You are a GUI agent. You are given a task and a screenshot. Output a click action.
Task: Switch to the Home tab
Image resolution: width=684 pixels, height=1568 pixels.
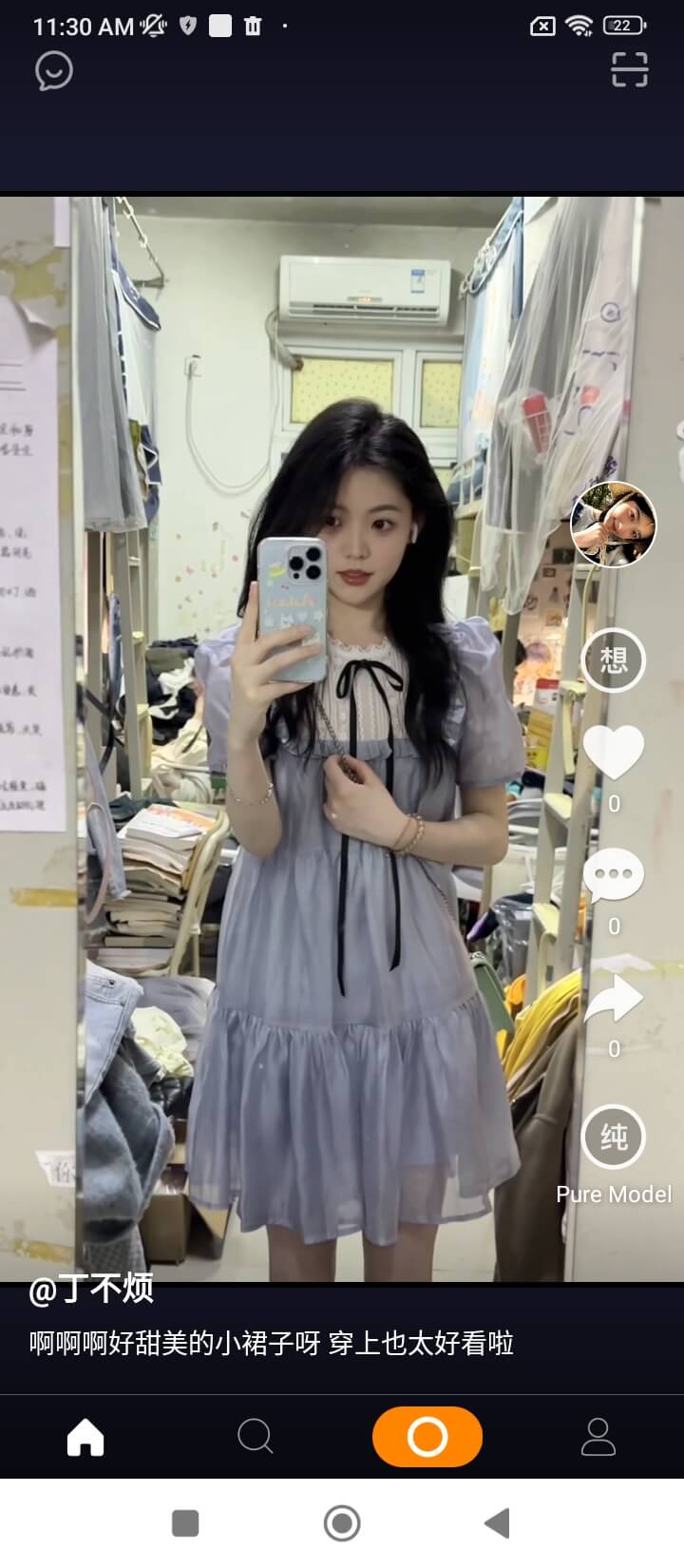click(x=85, y=1437)
